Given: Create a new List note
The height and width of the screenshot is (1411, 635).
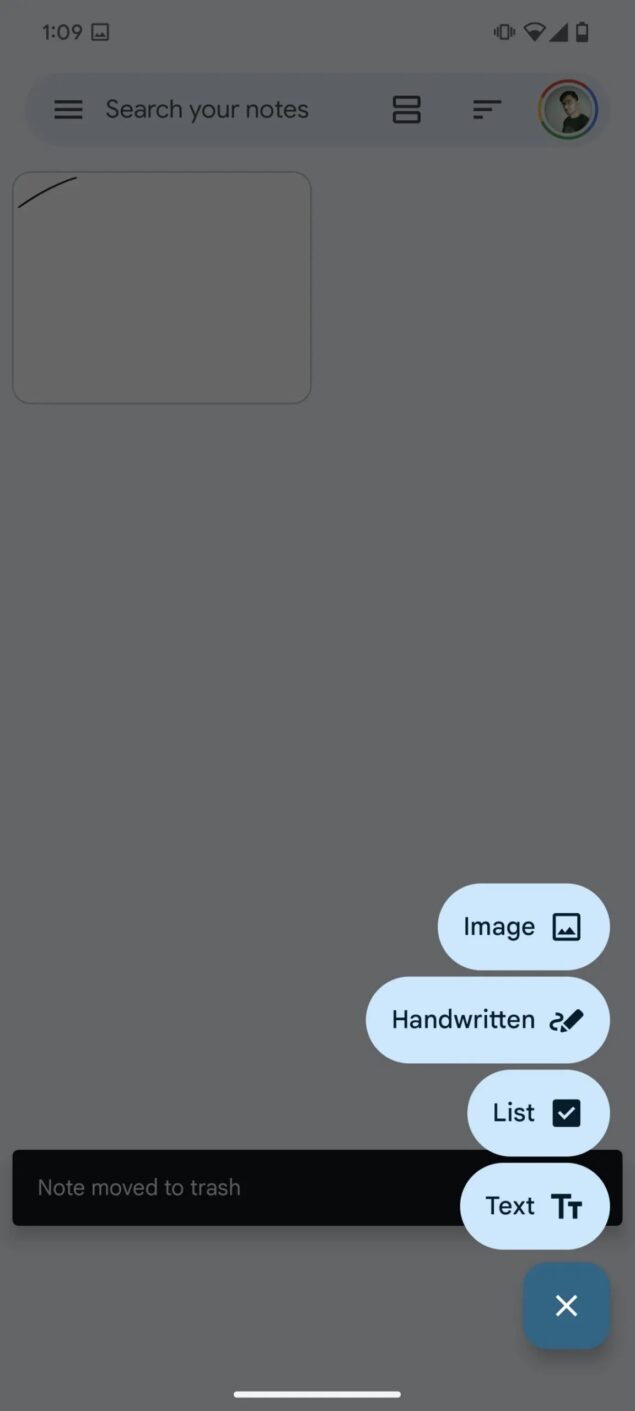Looking at the screenshot, I should 538,1113.
